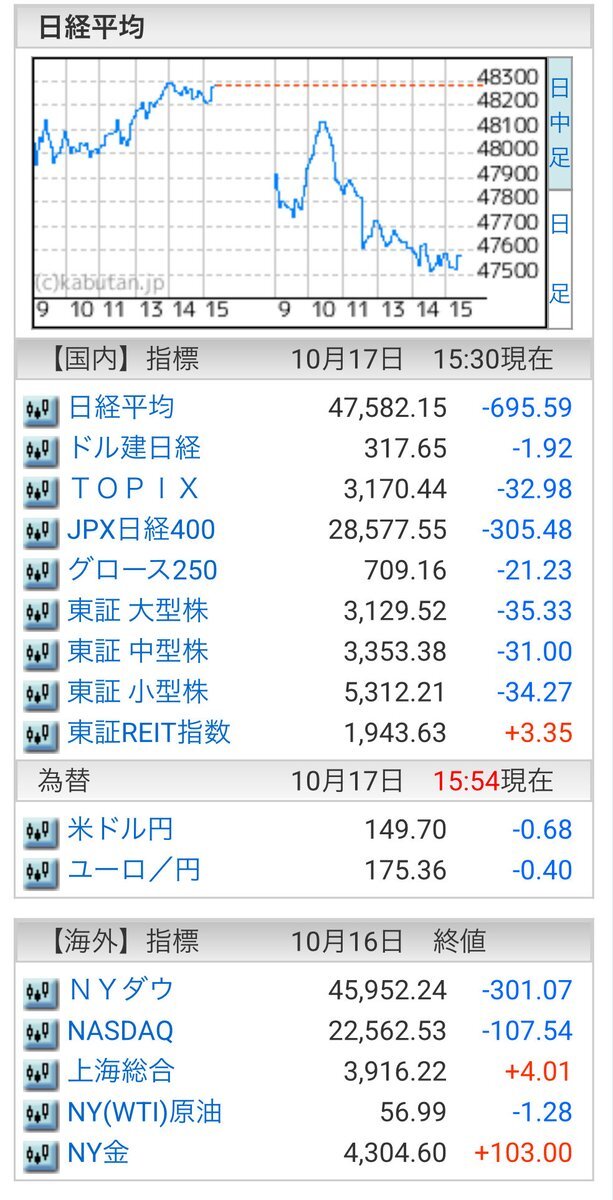Open NY(WTI)原油 price page
The height and width of the screenshot is (1200, 613).
coord(145,1112)
